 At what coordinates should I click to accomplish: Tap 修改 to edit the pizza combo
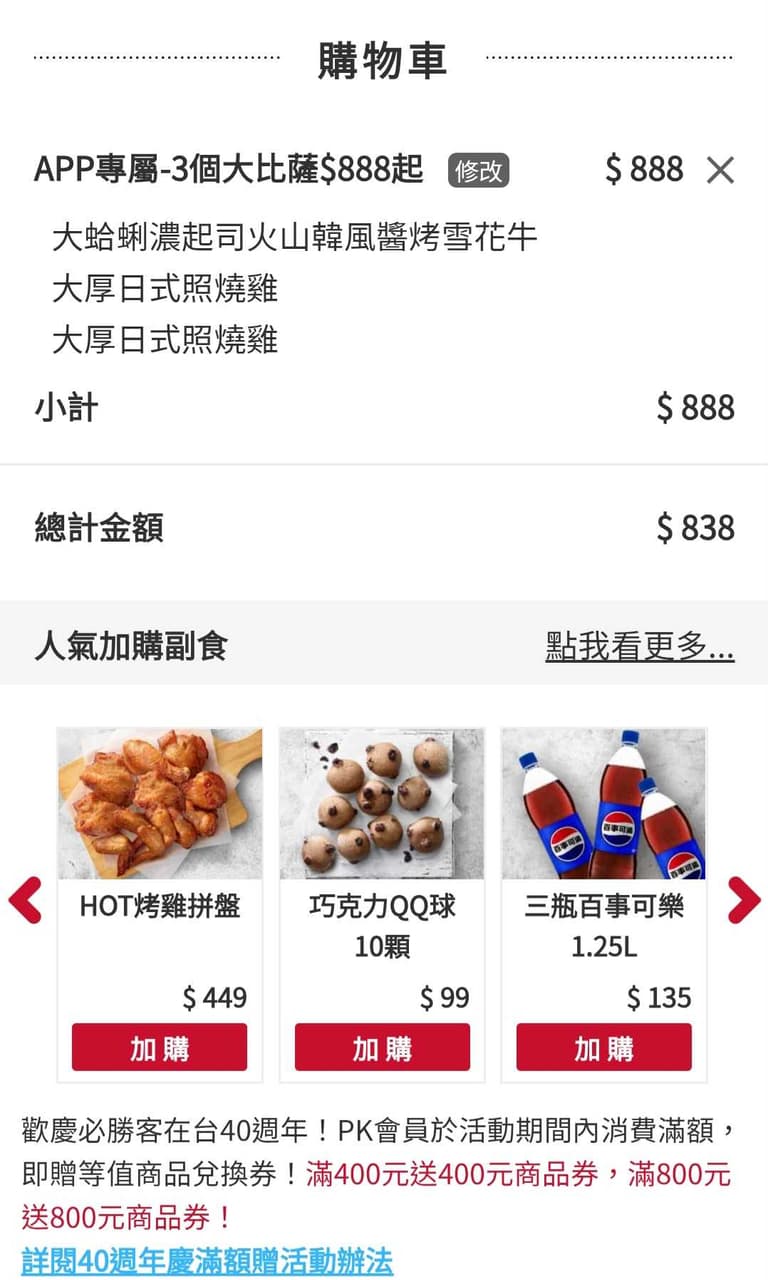pos(479,171)
